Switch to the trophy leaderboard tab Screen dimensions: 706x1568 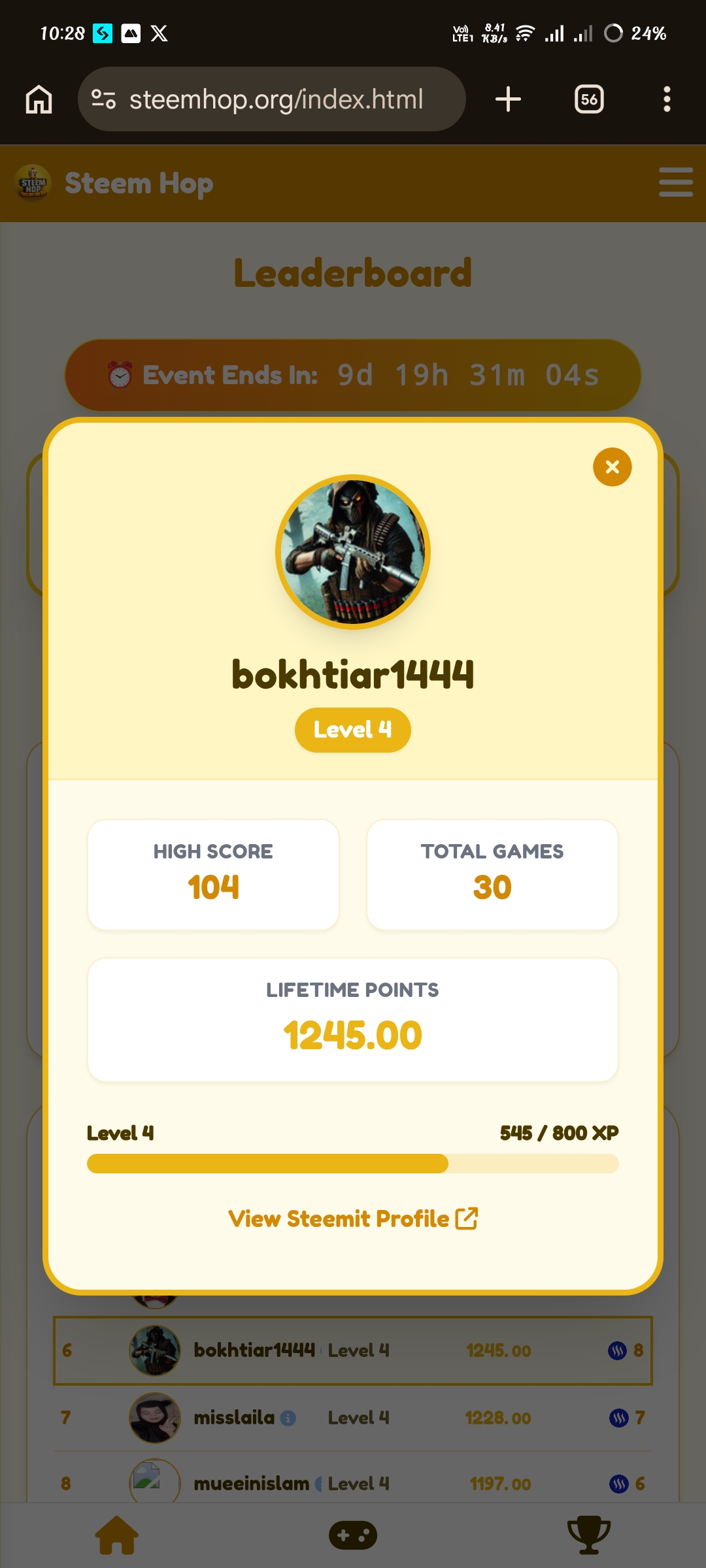tap(588, 1535)
